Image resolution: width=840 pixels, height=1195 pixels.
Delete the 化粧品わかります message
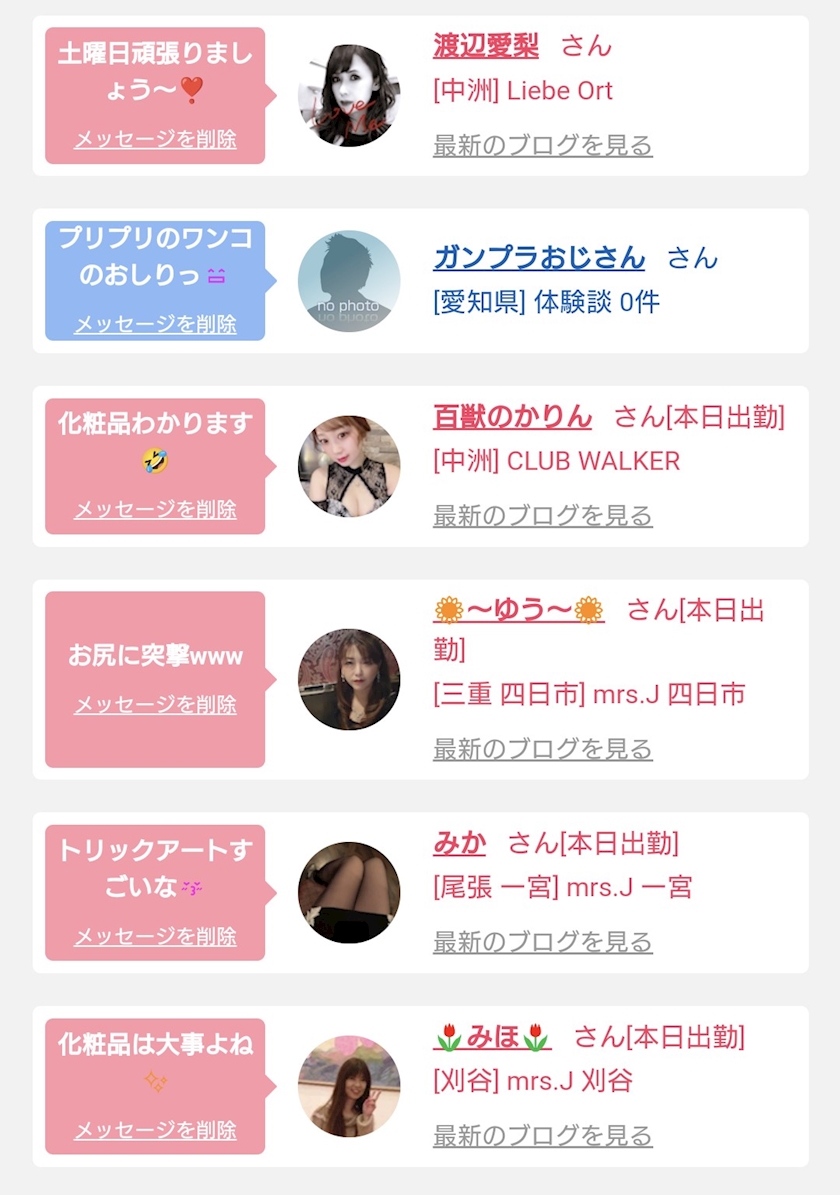155,509
